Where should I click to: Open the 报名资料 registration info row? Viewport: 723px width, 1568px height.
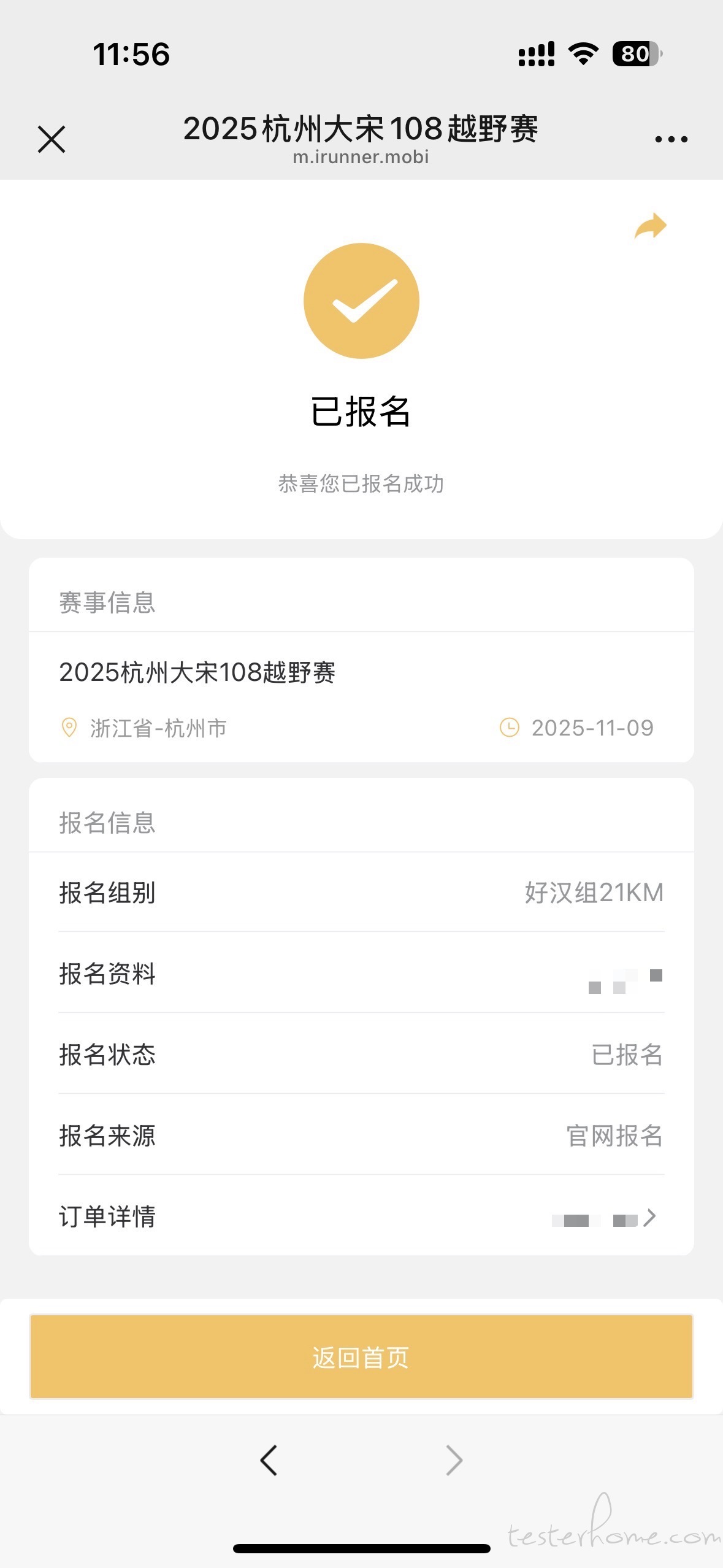pyautogui.click(x=361, y=973)
